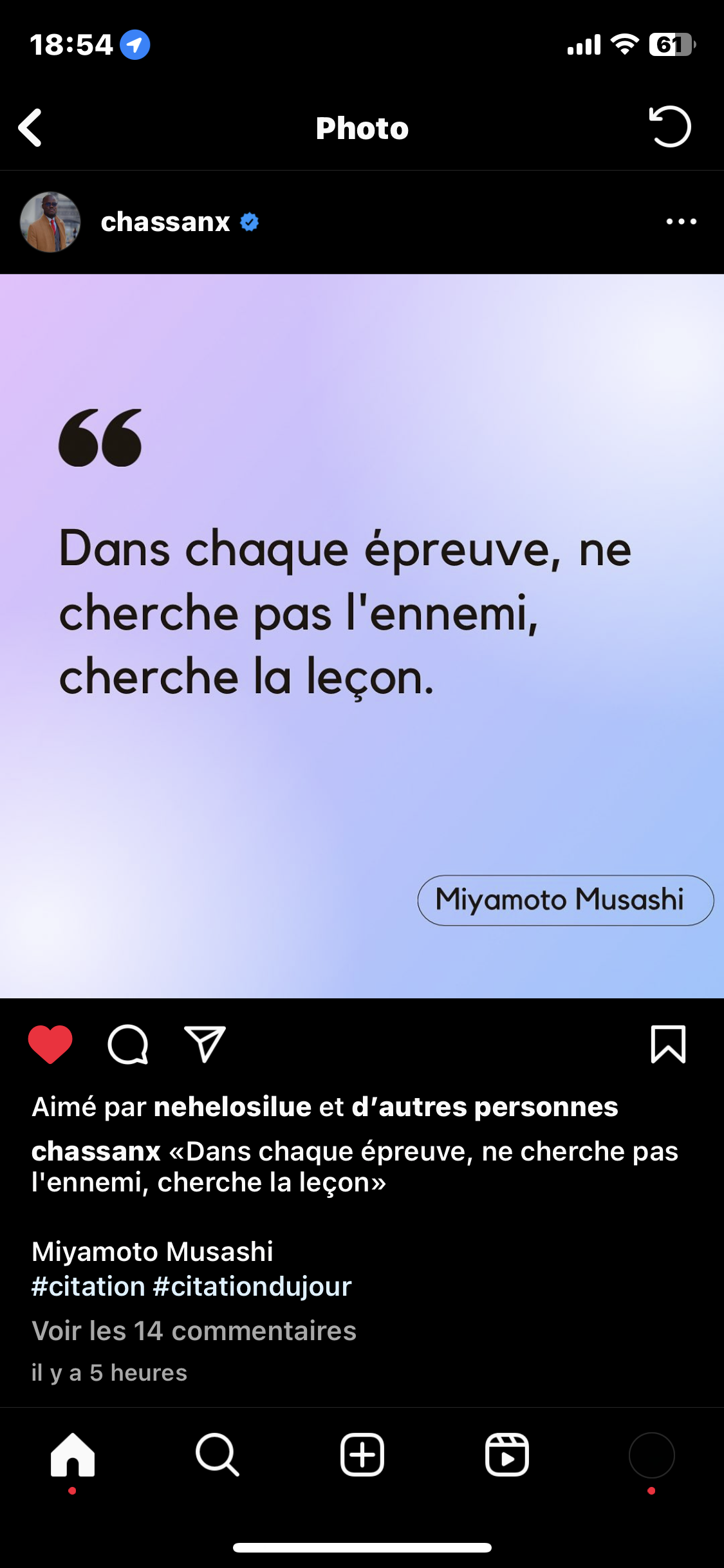View all 14 comments

tap(194, 1330)
